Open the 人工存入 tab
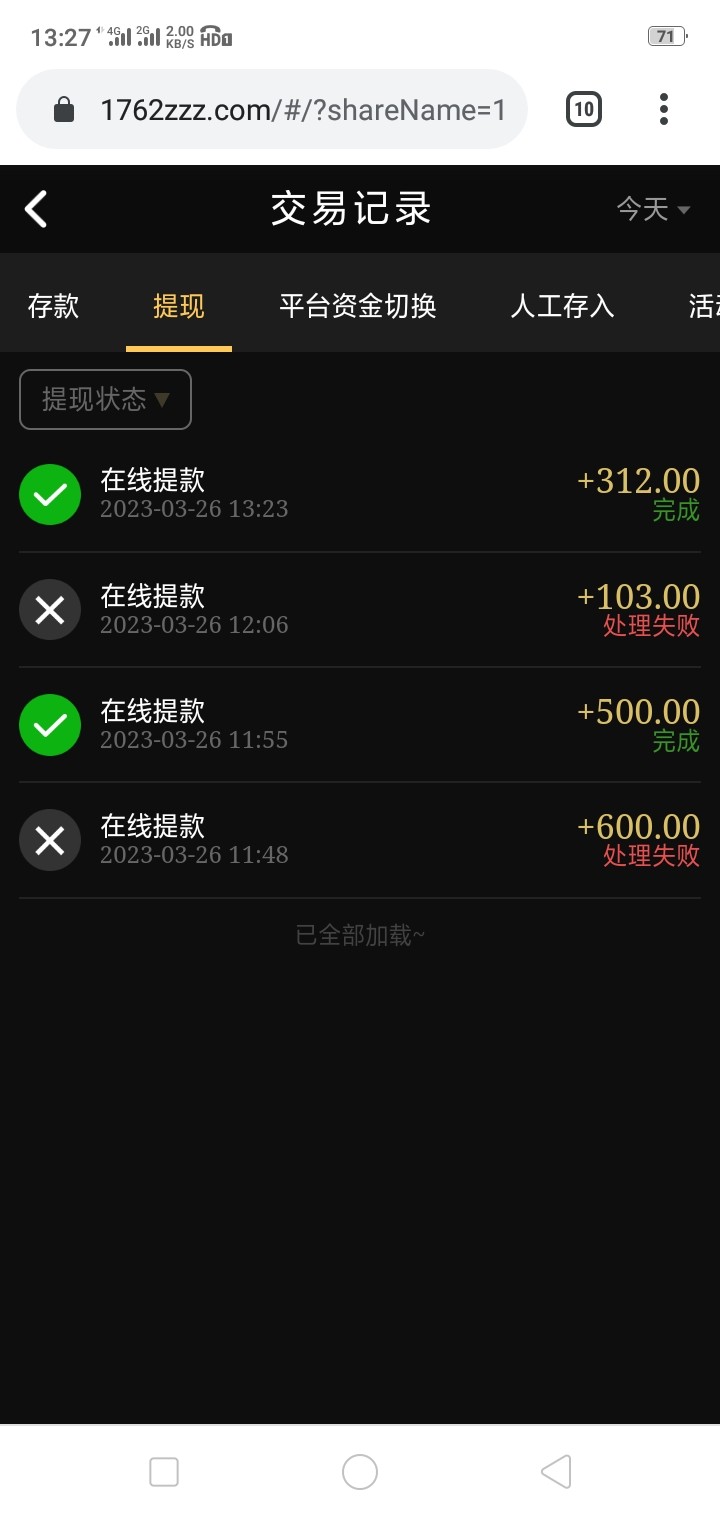 [562, 306]
